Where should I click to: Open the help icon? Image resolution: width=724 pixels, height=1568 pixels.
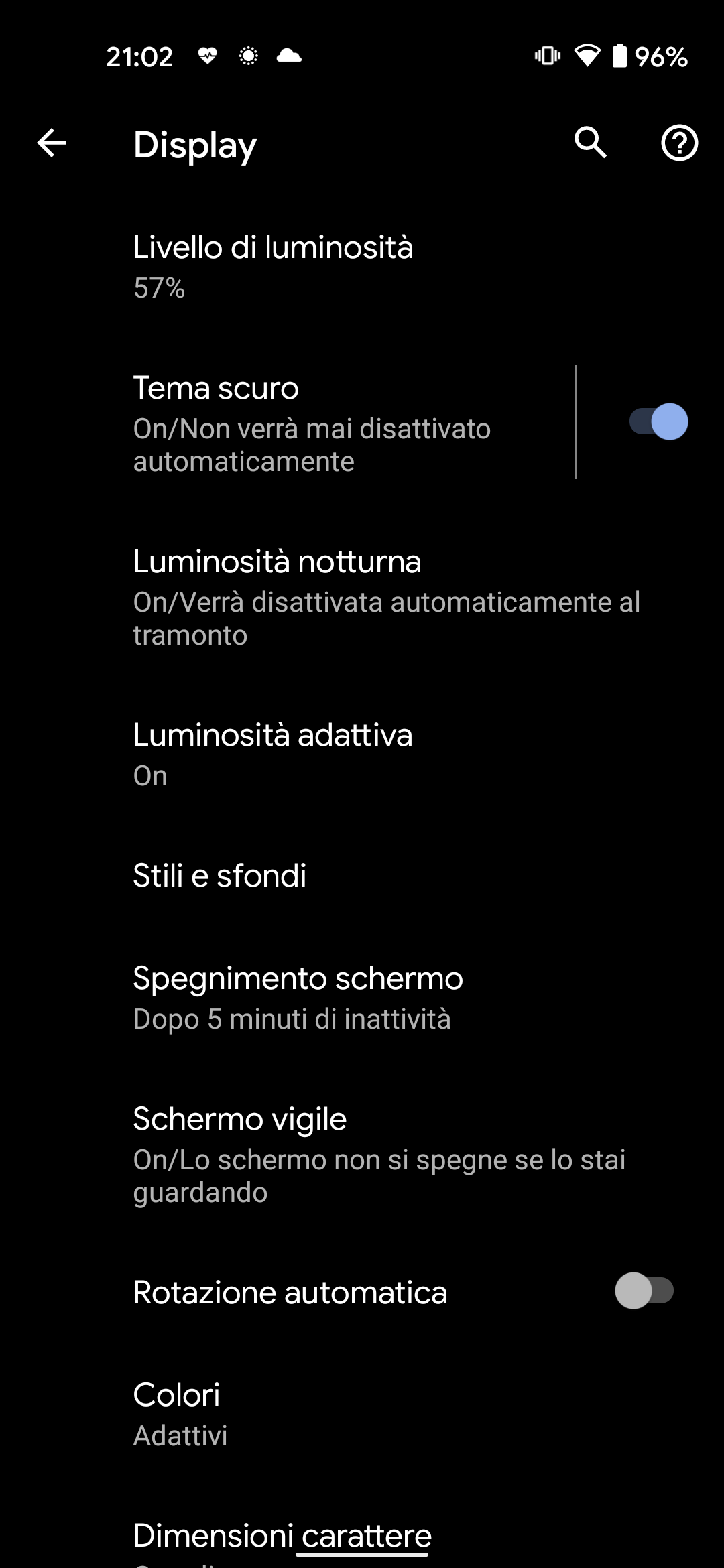point(680,143)
